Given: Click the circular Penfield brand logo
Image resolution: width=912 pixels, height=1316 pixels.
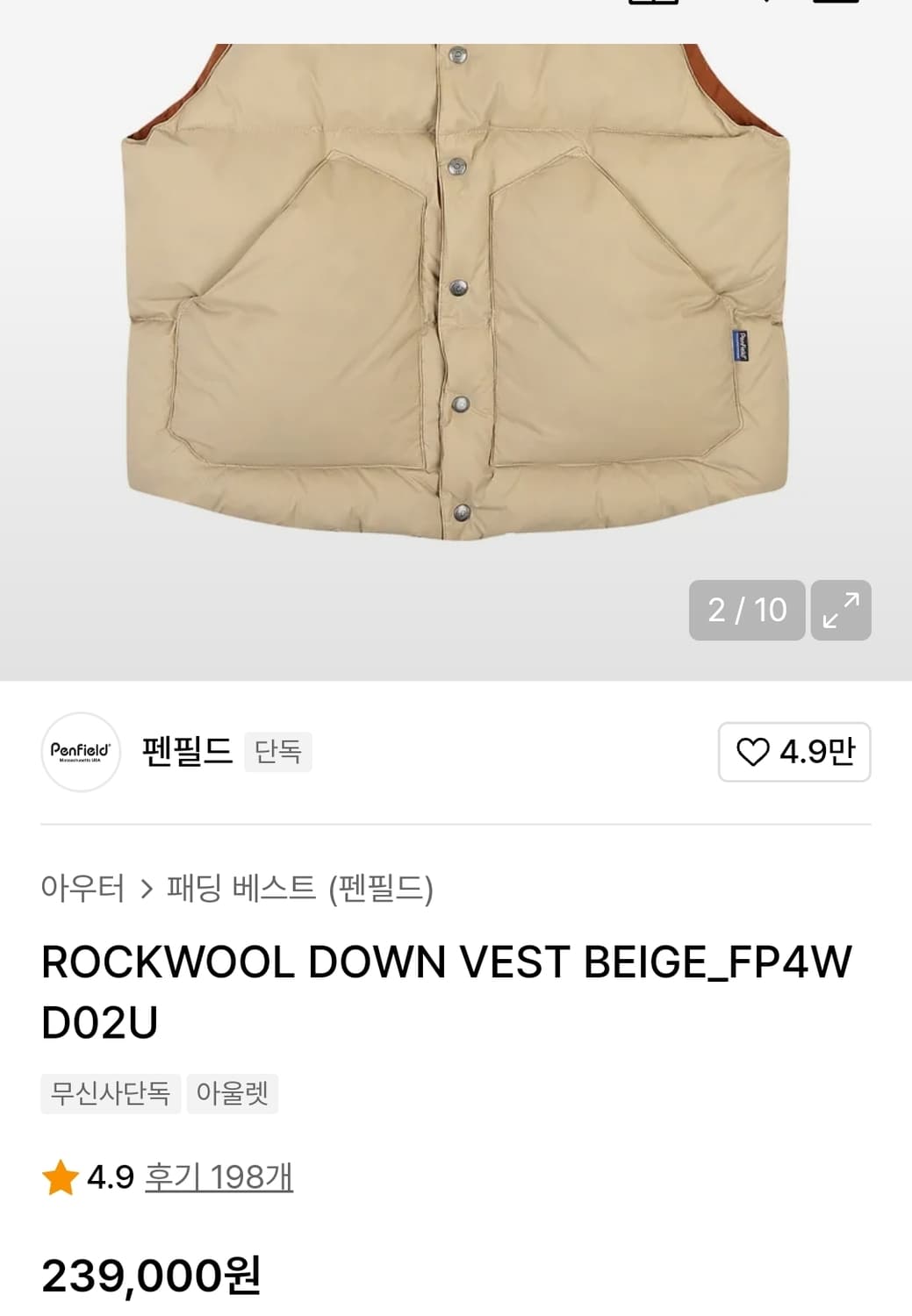Looking at the screenshot, I should 81,753.
